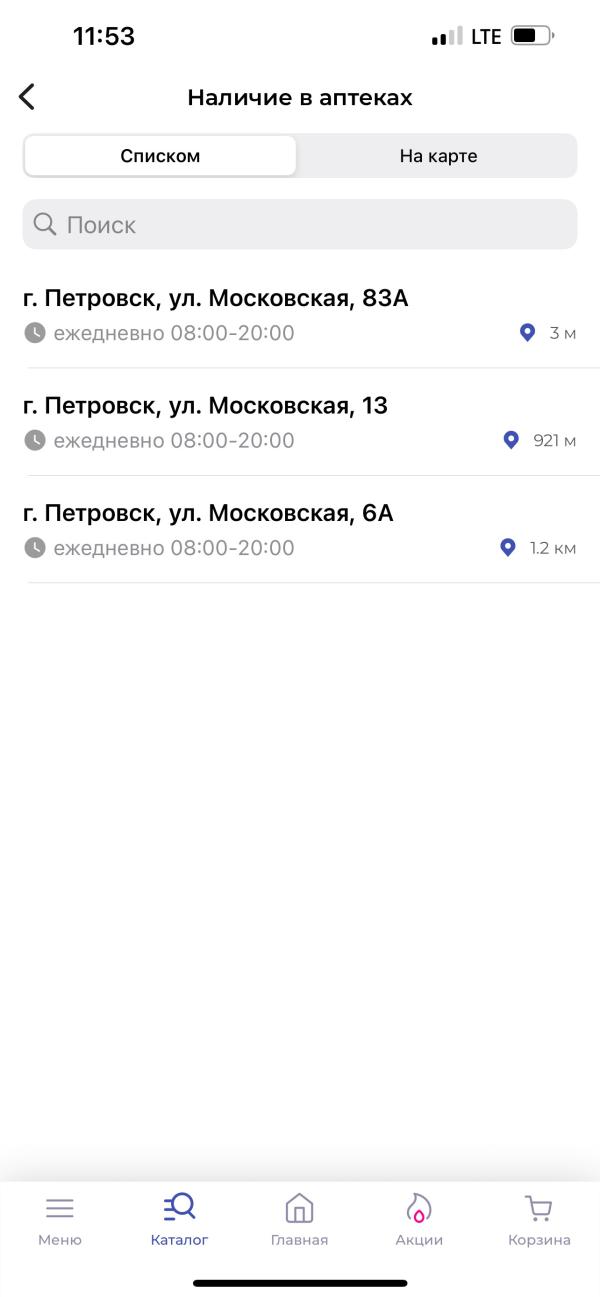The height and width of the screenshot is (1297, 600).
Task: Tap the Поиск search field
Action: (x=300, y=224)
